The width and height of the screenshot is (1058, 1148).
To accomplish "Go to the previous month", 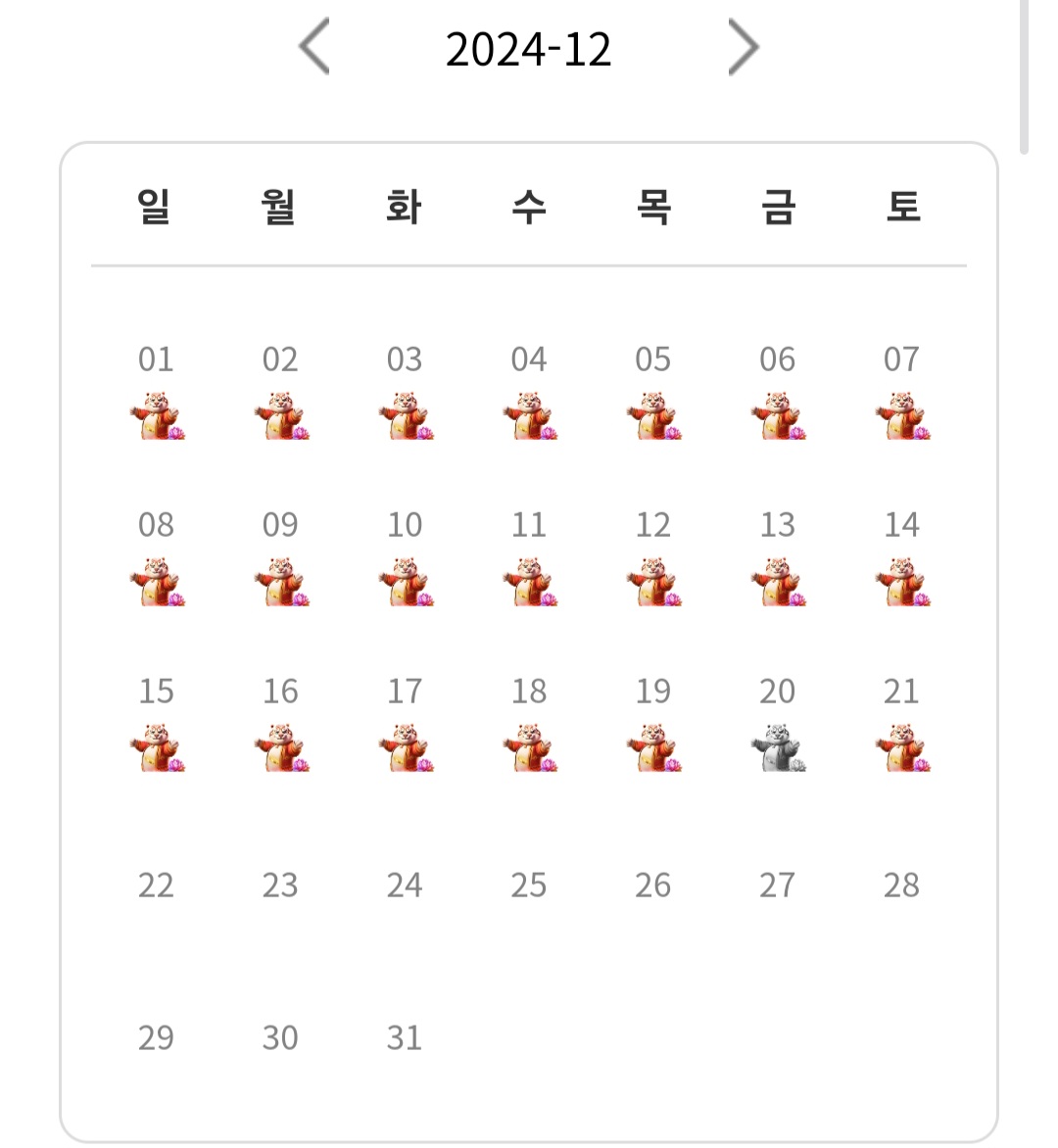I will click(x=314, y=47).
